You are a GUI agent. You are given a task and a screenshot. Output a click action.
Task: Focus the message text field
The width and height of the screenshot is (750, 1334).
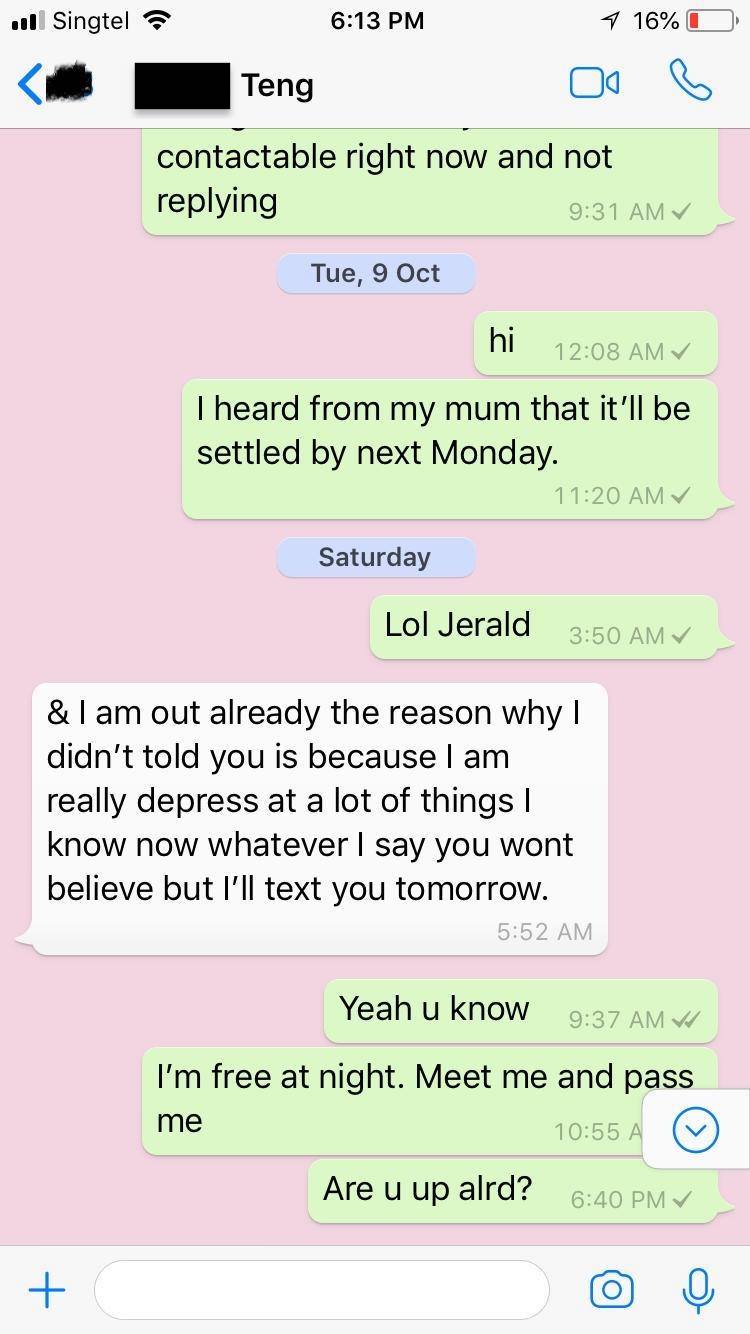(x=321, y=1290)
